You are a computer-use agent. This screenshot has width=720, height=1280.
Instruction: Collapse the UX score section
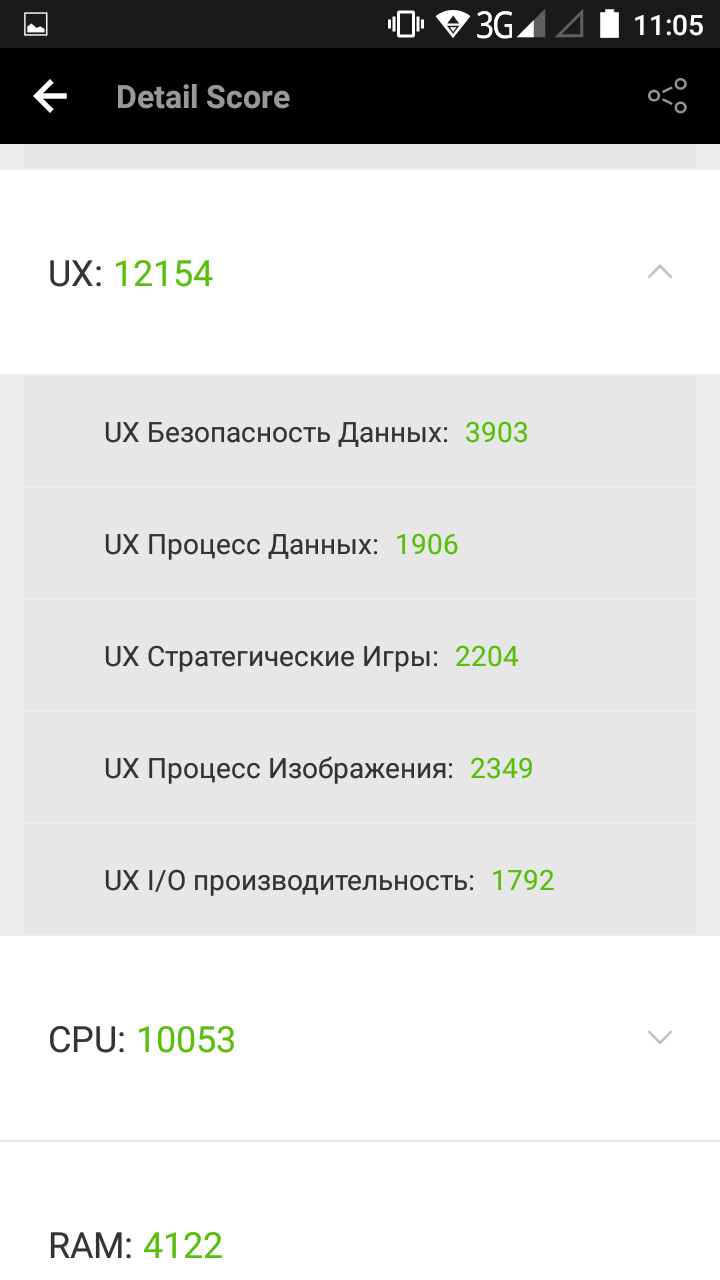click(x=659, y=273)
